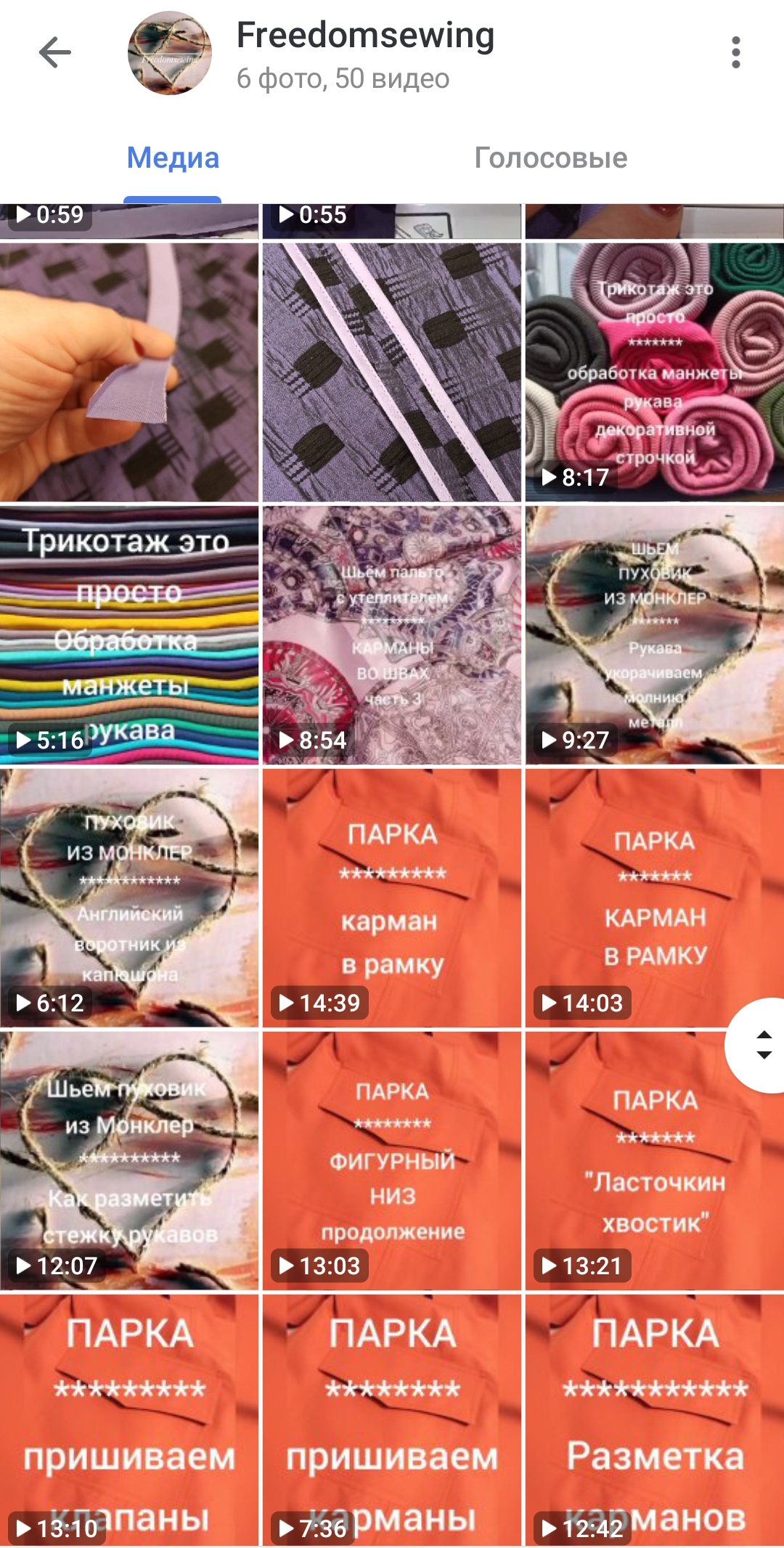This screenshot has height=1548, width=784.
Task: Open the 8:54 coat pockets video
Action: coord(392,635)
